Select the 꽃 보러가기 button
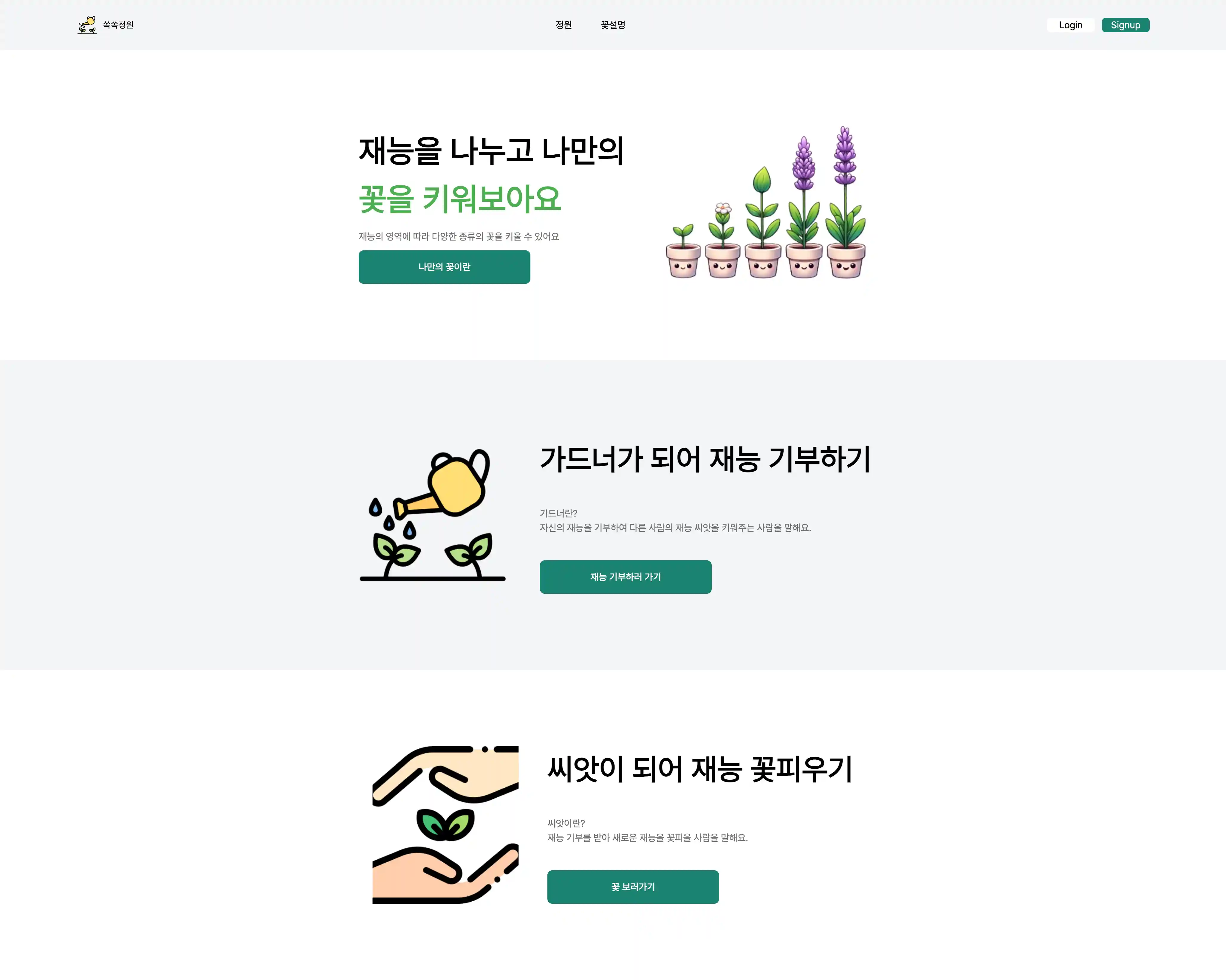The width and height of the screenshot is (1226, 980). pyautogui.click(x=633, y=887)
